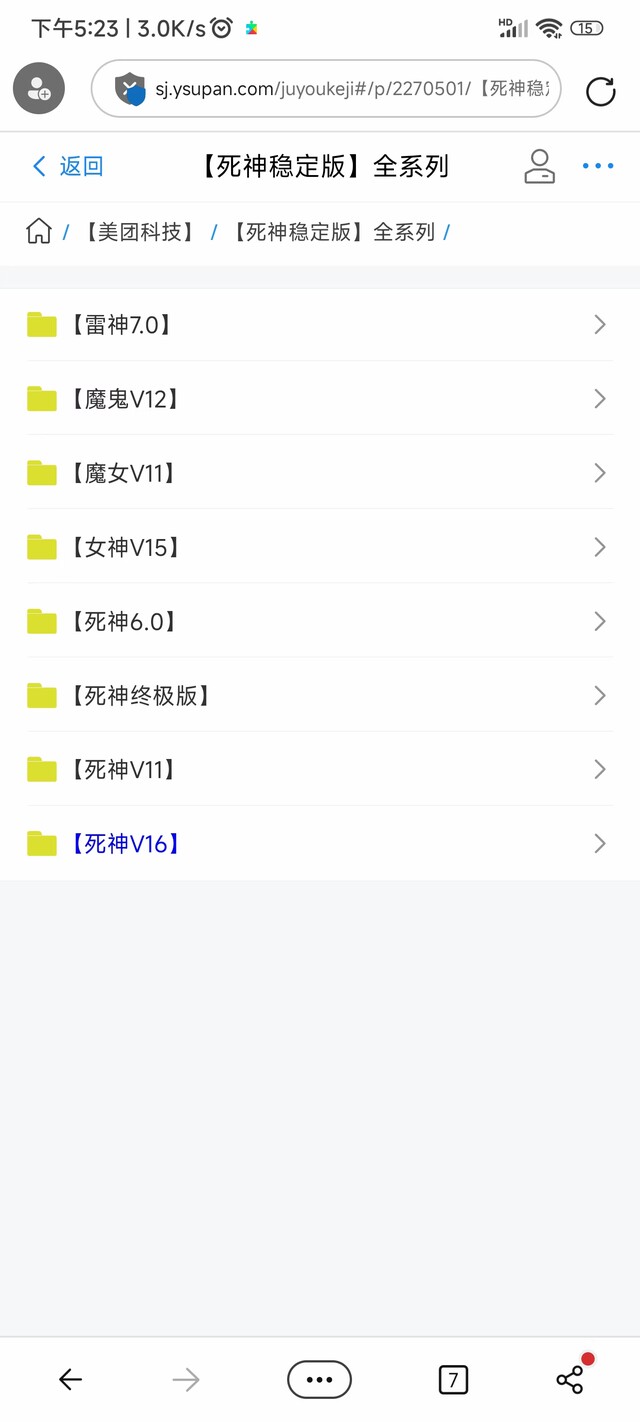Open the 【魔鬼V12】 folder

click(x=320, y=398)
